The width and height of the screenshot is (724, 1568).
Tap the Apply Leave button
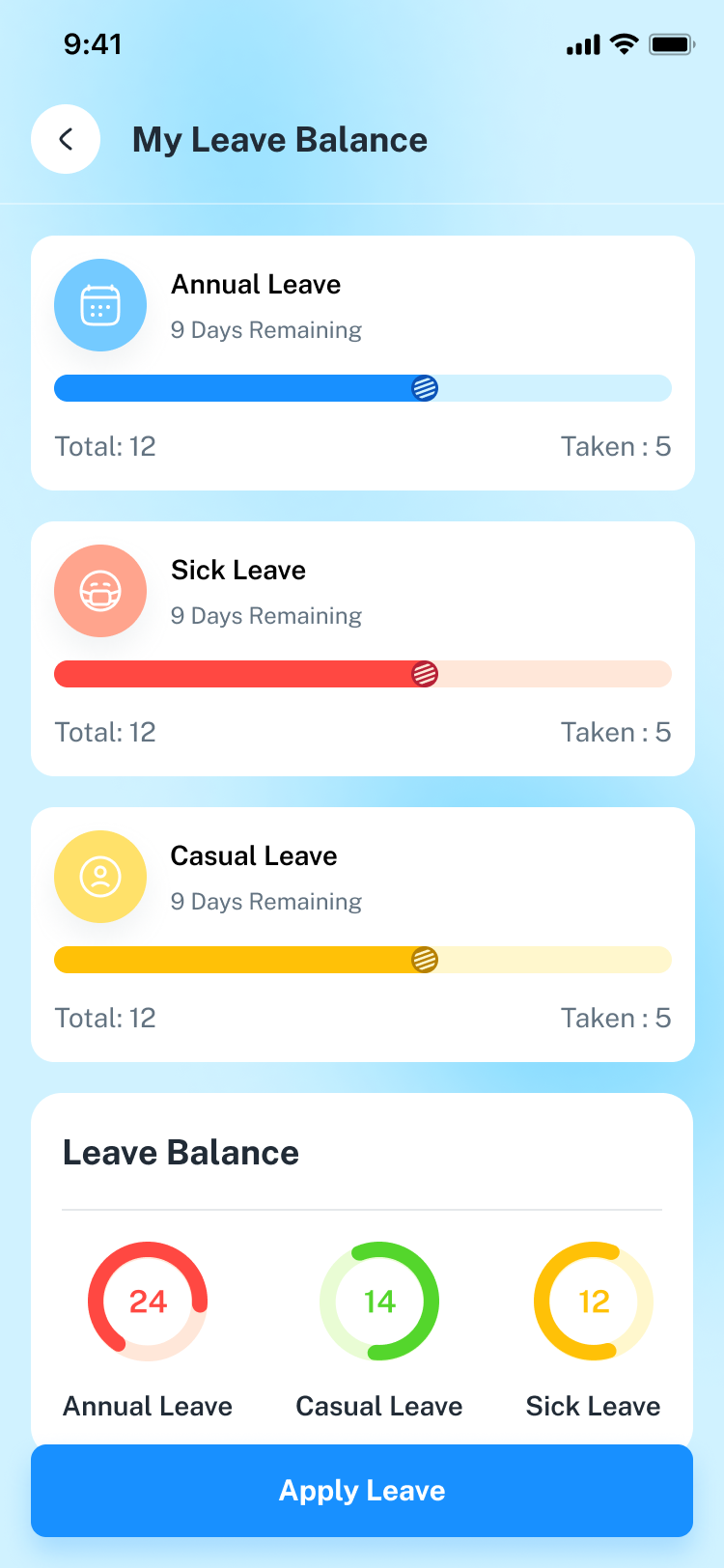(x=362, y=1490)
